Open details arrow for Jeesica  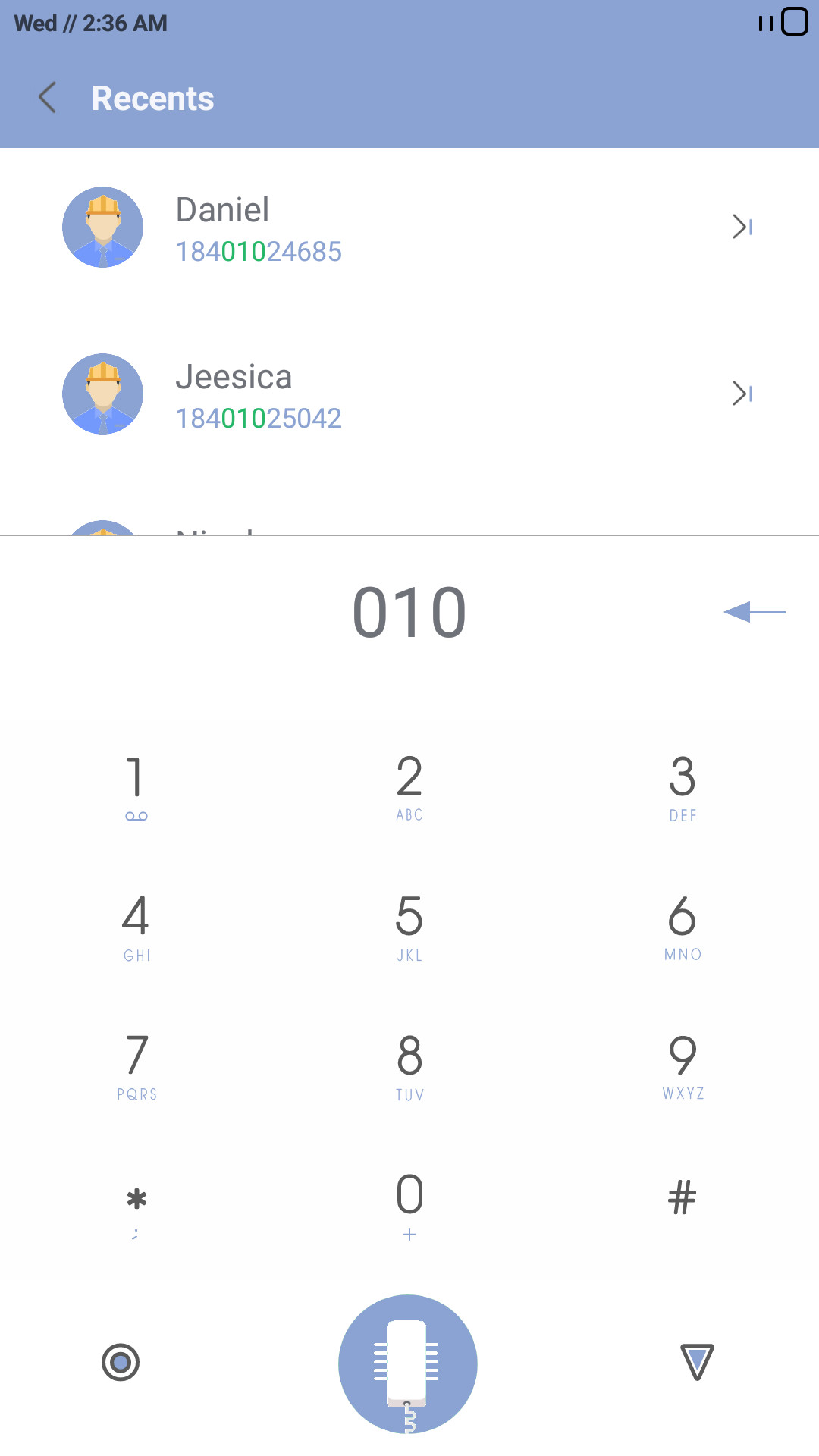coord(742,394)
